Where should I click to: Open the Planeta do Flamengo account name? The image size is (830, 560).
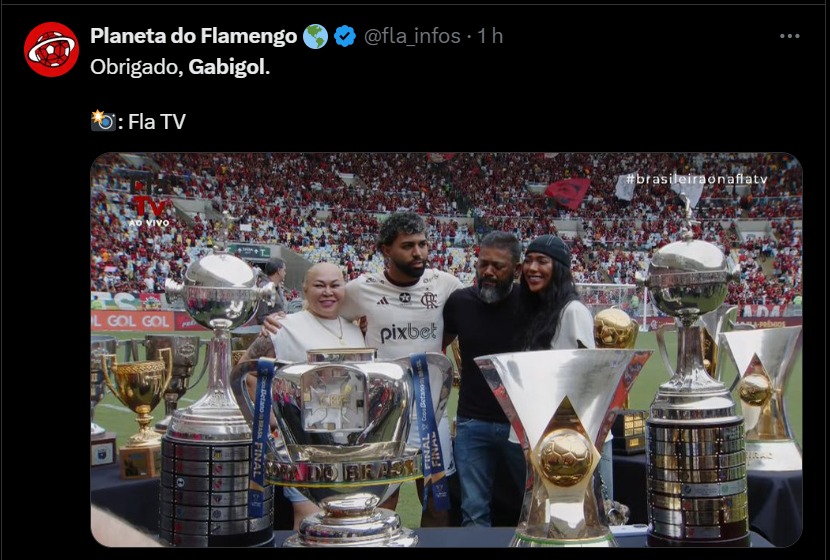(x=193, y=36)
